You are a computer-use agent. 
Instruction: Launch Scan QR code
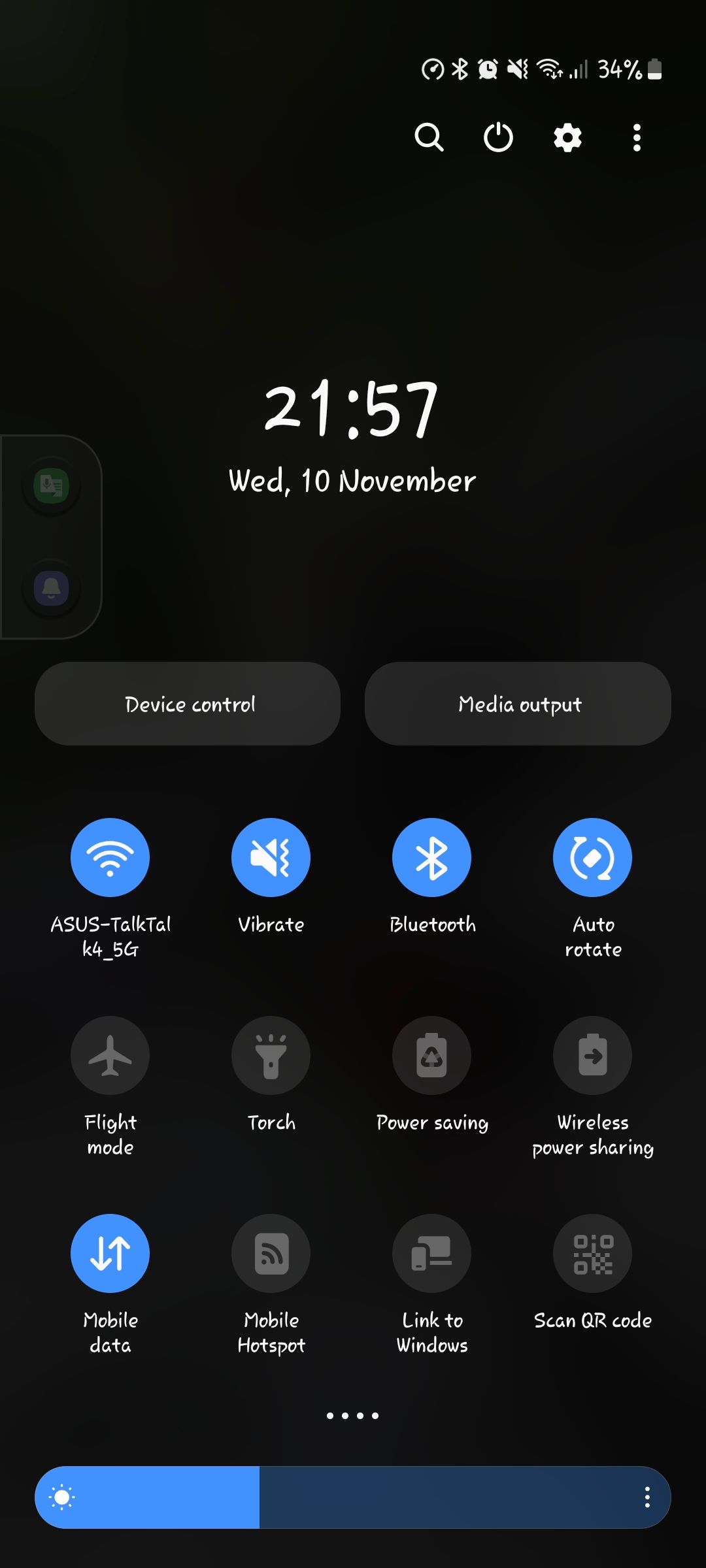pos(592,1253)
